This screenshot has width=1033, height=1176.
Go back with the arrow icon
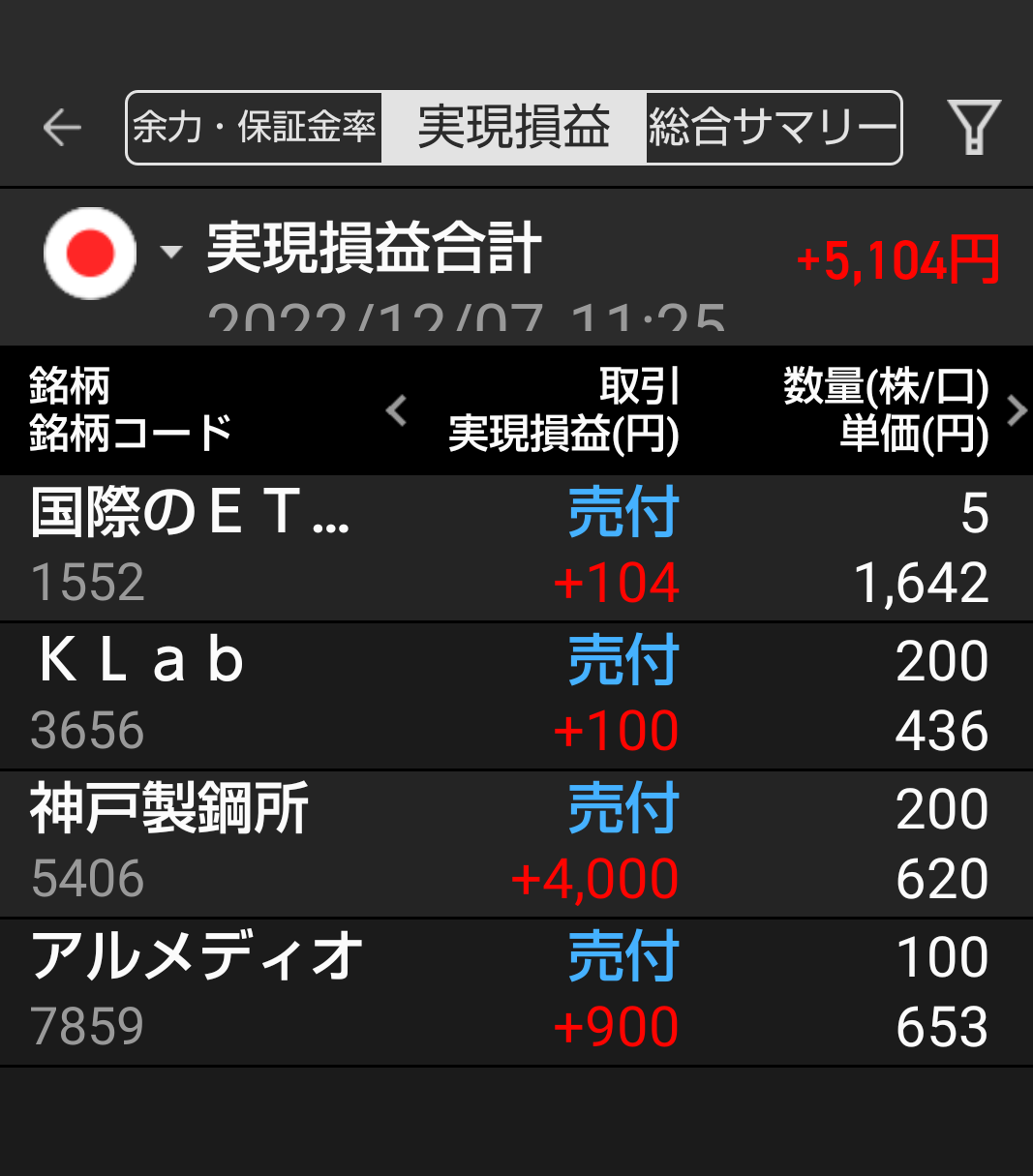62,128
